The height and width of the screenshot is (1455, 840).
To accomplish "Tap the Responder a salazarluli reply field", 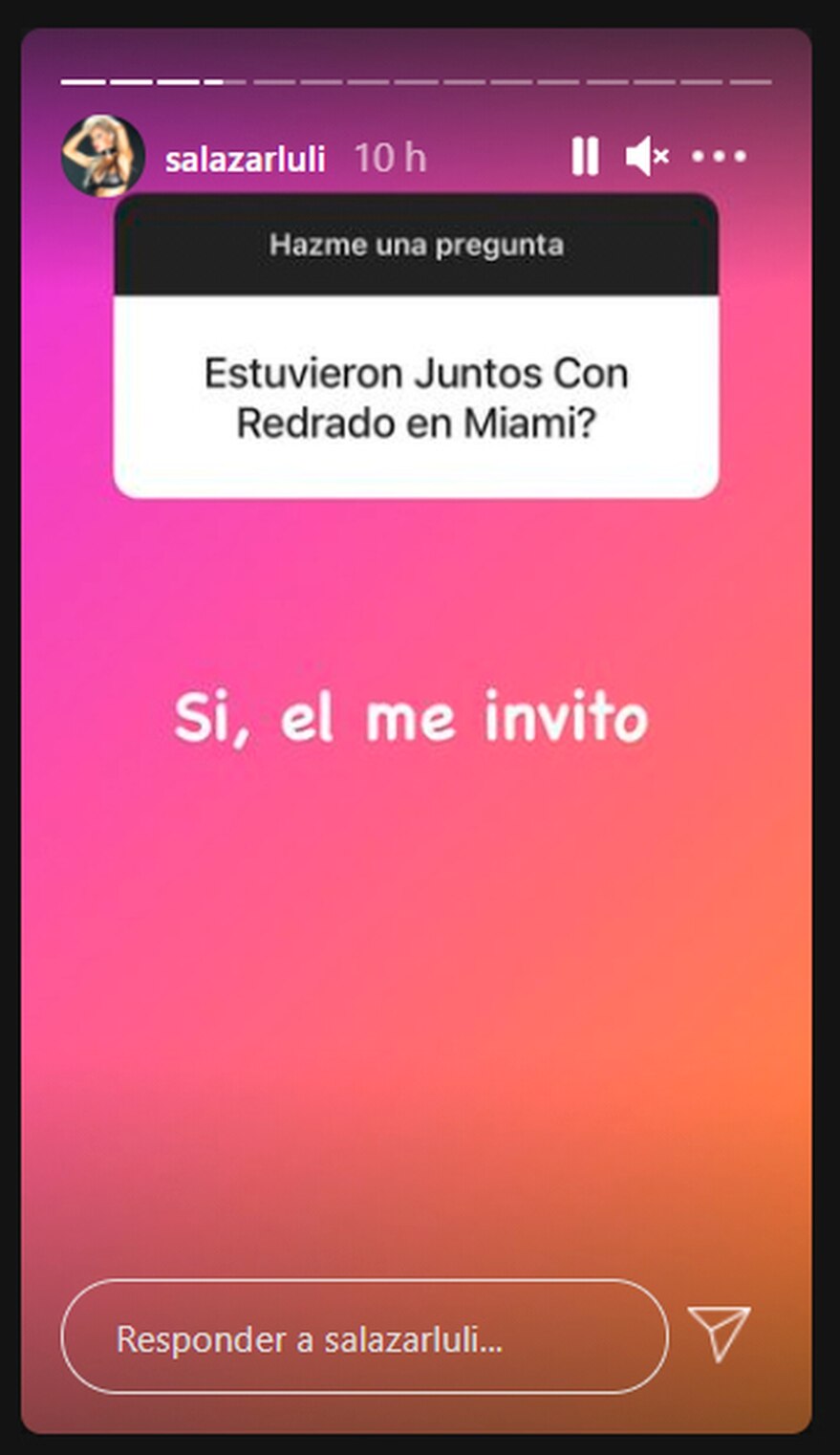I will 364,1337.
